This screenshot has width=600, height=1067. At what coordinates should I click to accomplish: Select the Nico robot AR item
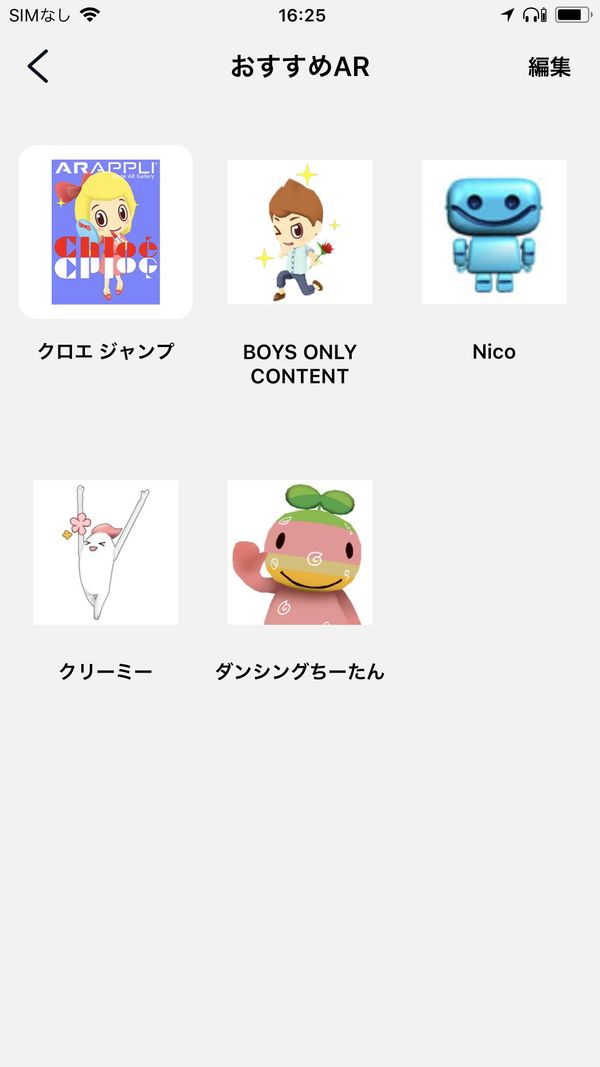tap(494, 232)
